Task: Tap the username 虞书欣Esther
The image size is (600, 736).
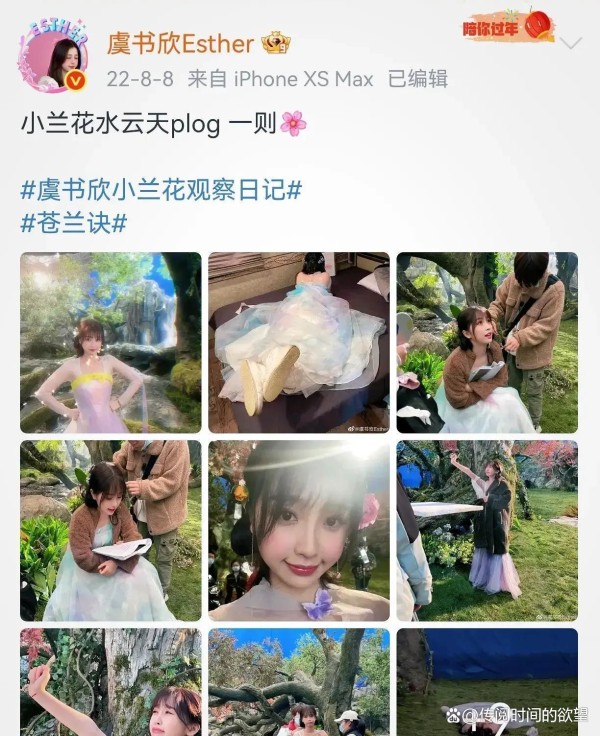Action: point(180,43)
